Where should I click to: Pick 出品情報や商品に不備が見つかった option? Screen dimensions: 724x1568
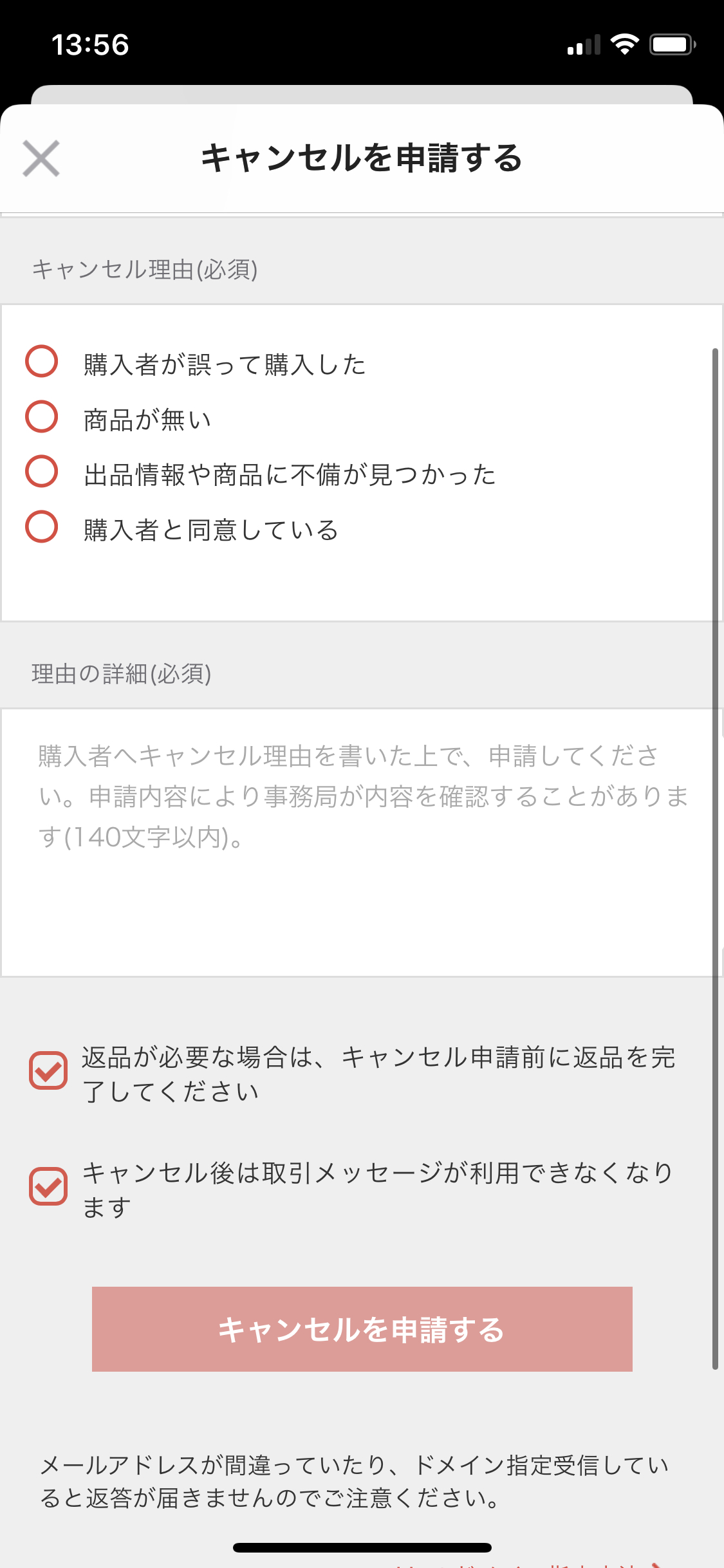(x=42, y=472)
